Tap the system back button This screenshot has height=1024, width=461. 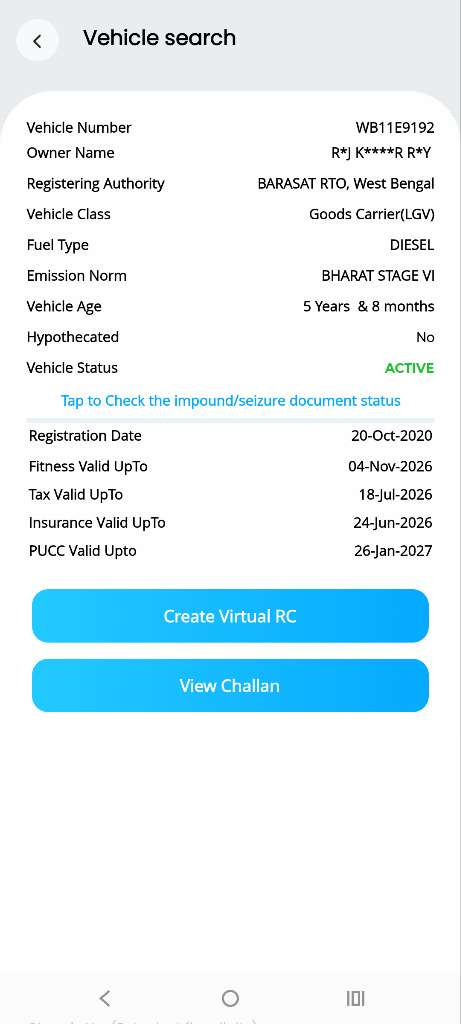[104, 998]
